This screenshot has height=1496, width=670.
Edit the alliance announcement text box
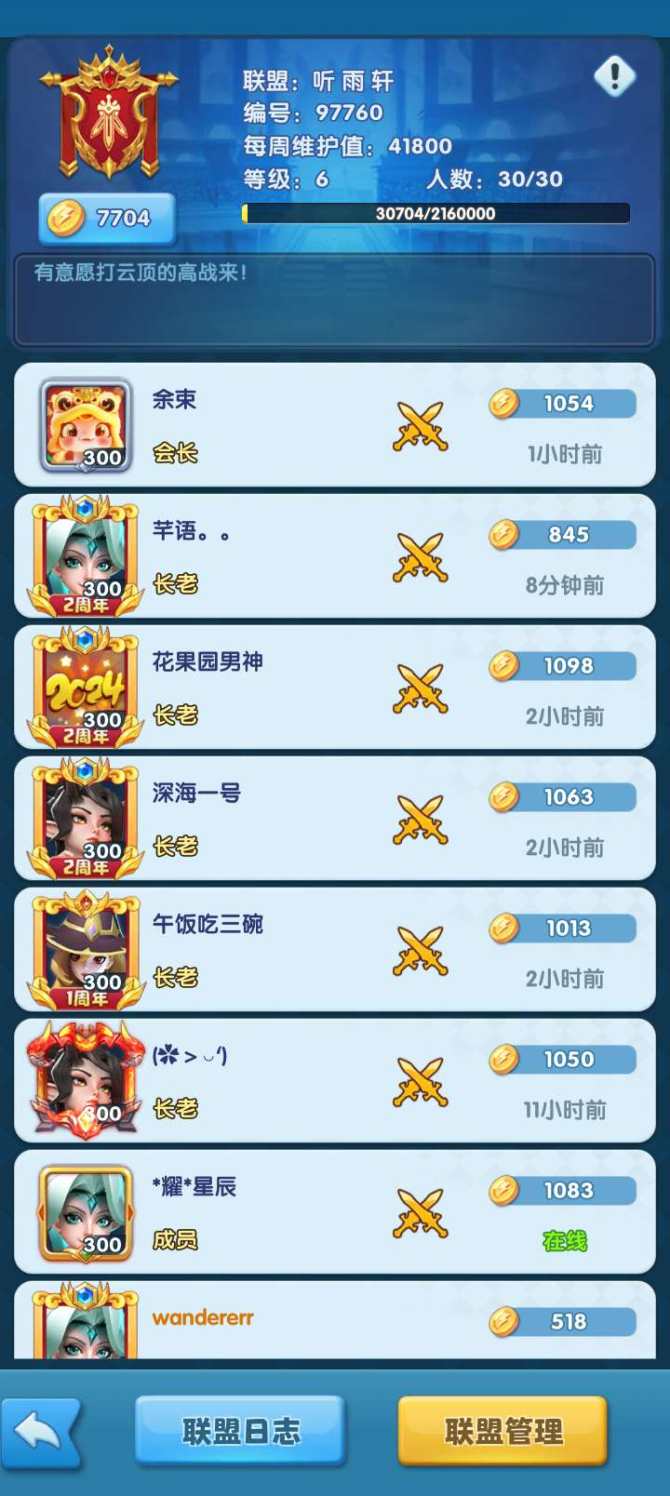334,300
